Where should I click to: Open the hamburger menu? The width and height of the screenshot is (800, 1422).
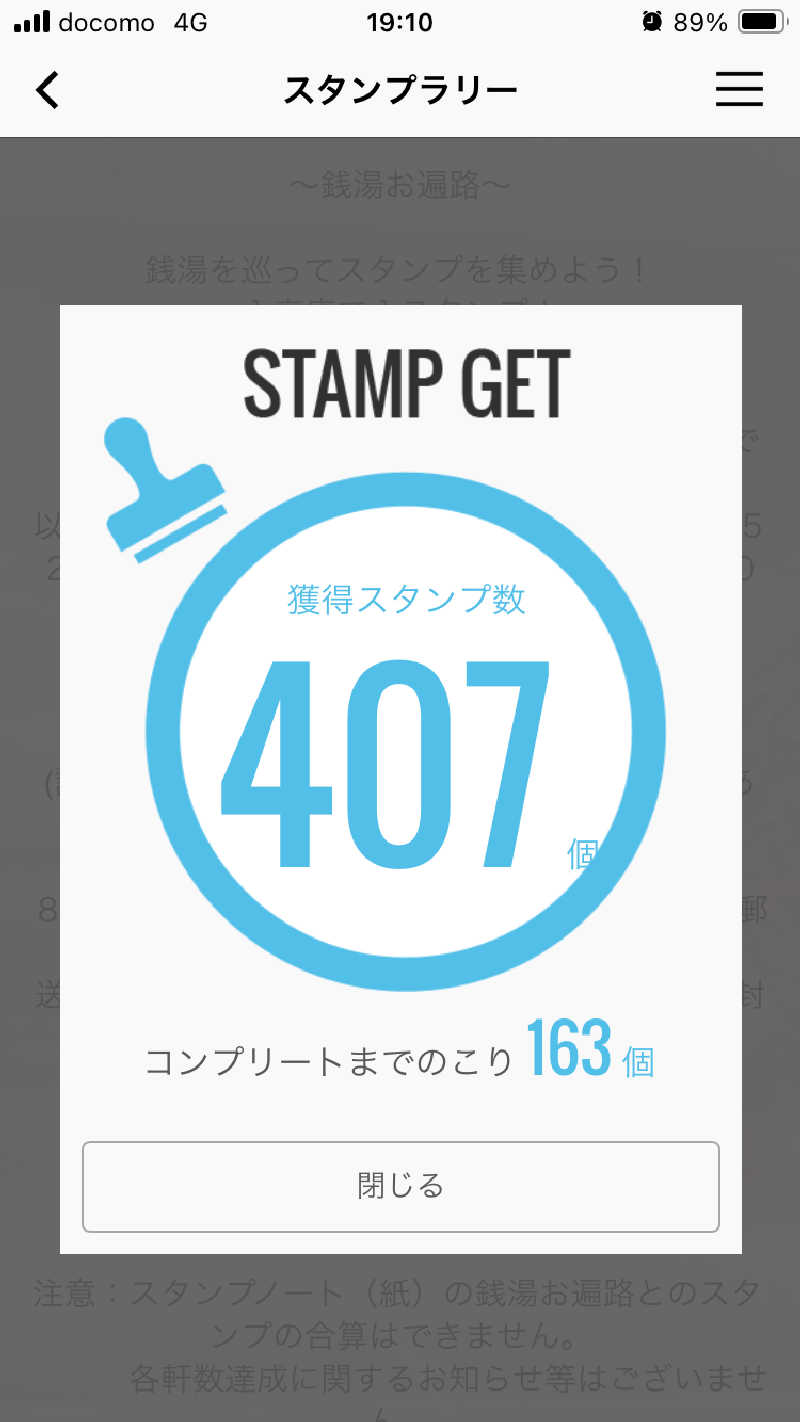pos(739,90)
